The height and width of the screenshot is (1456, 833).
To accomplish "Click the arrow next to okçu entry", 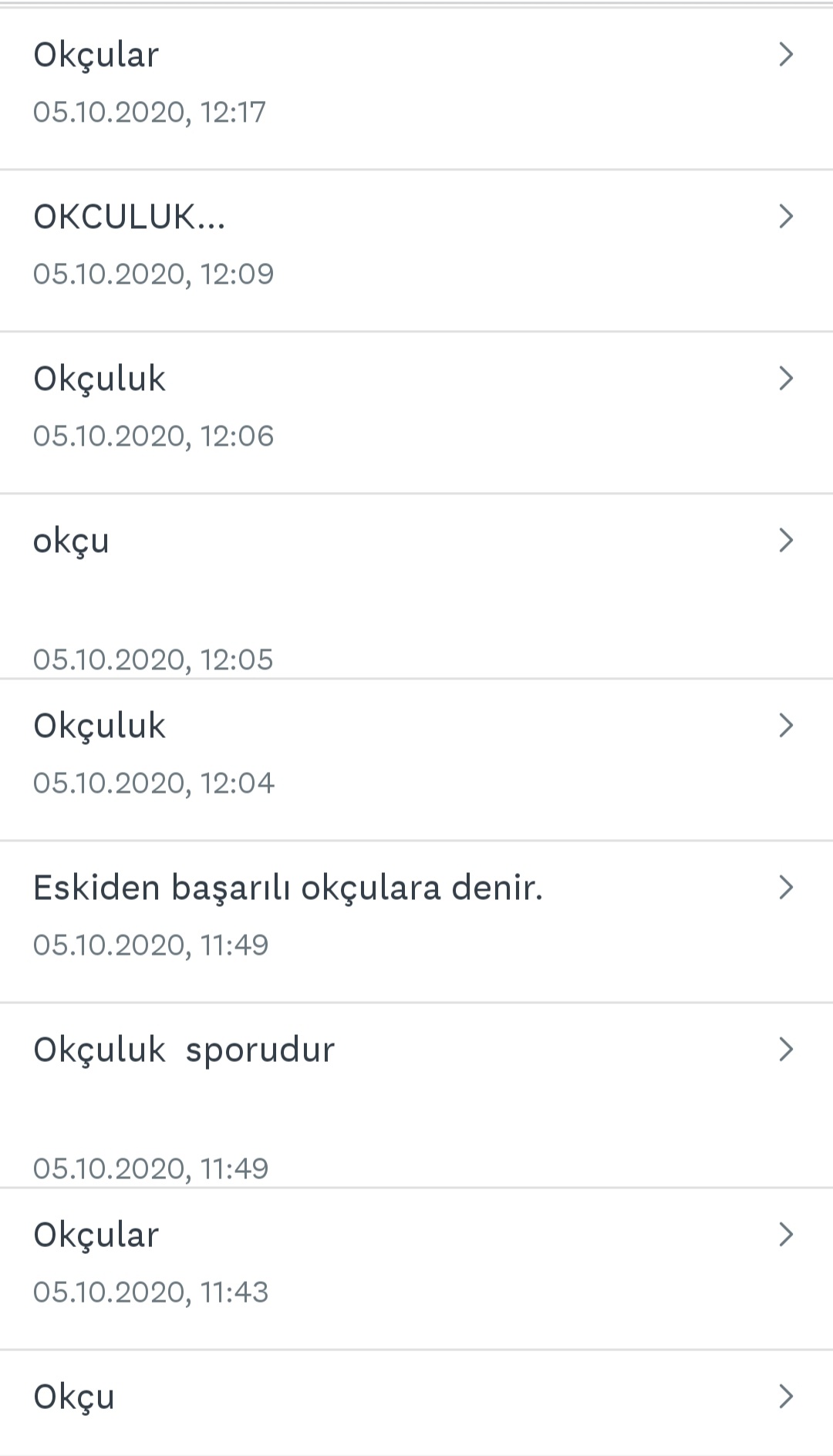I will coord(787,541).
